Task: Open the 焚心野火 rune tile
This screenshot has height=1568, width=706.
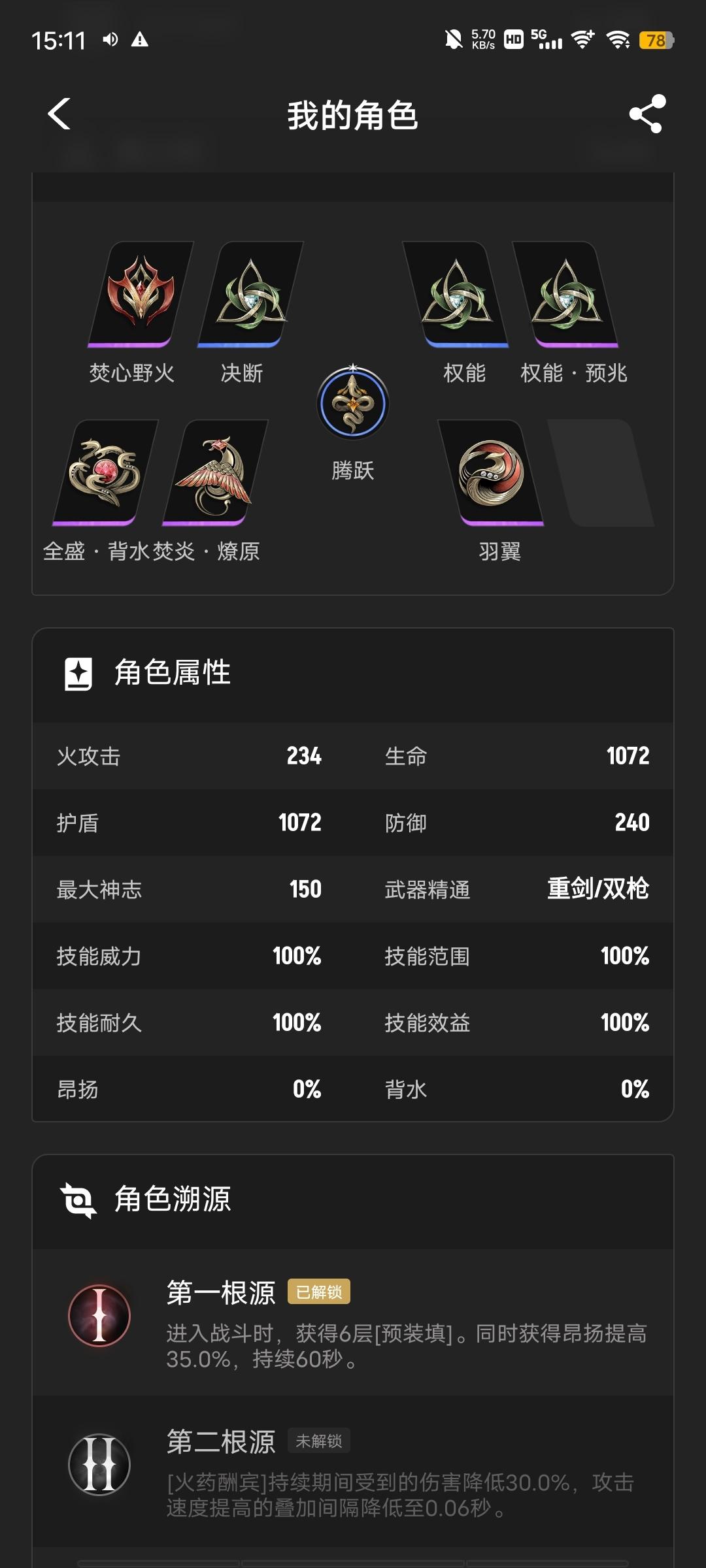Action: click(140, 295)
